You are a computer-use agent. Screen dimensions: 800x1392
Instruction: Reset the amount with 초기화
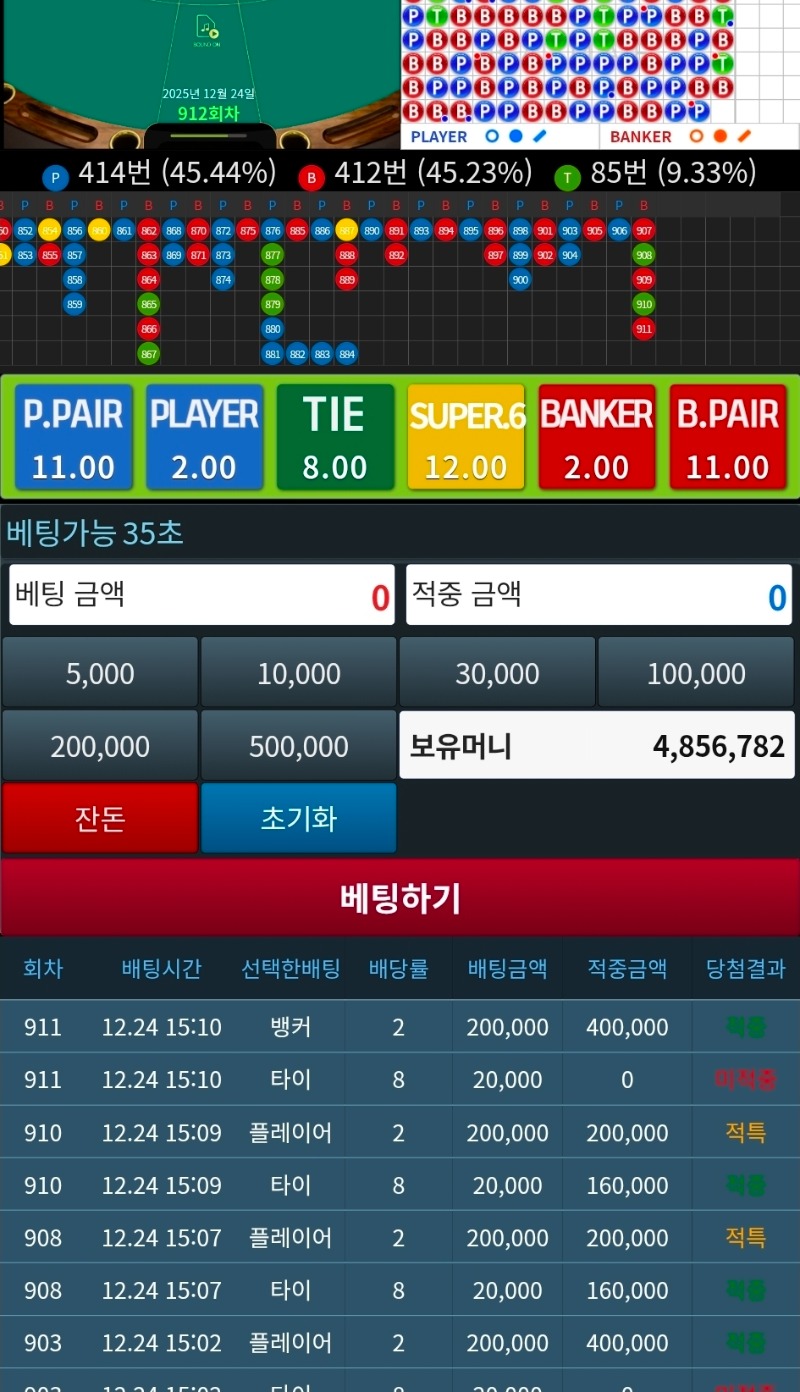coord(298,818)
